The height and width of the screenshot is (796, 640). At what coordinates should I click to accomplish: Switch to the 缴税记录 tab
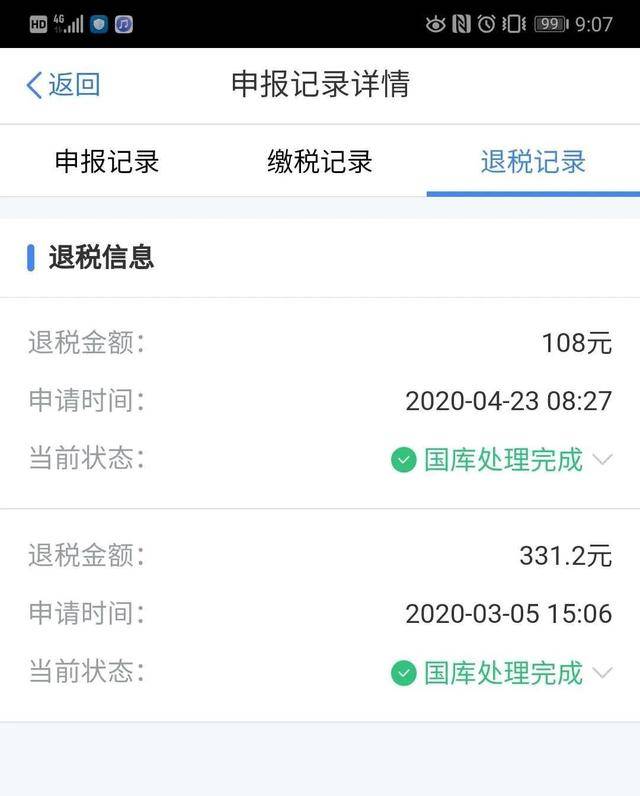tap(320, 162)
